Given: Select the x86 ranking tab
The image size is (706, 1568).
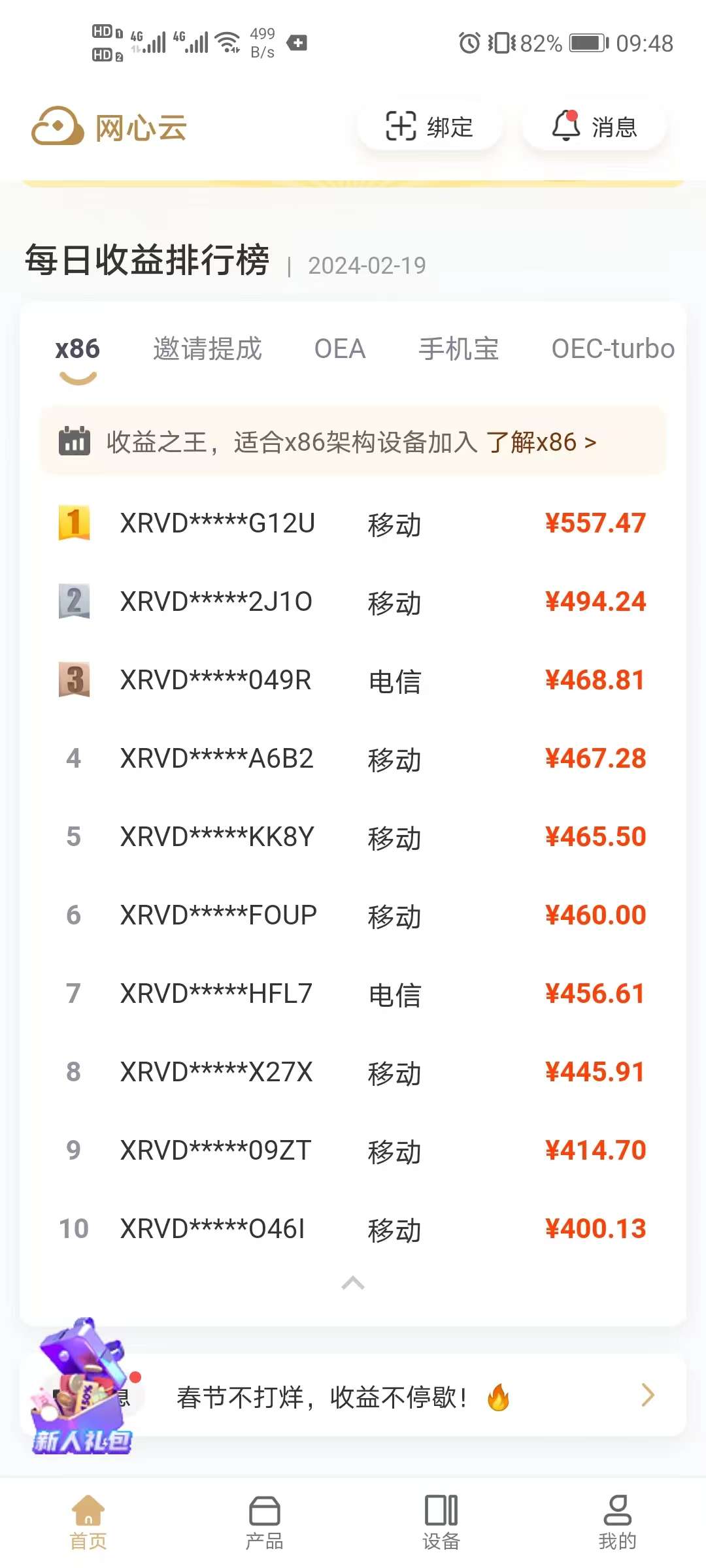Looking at the screenshot, I should click(78, 349).
